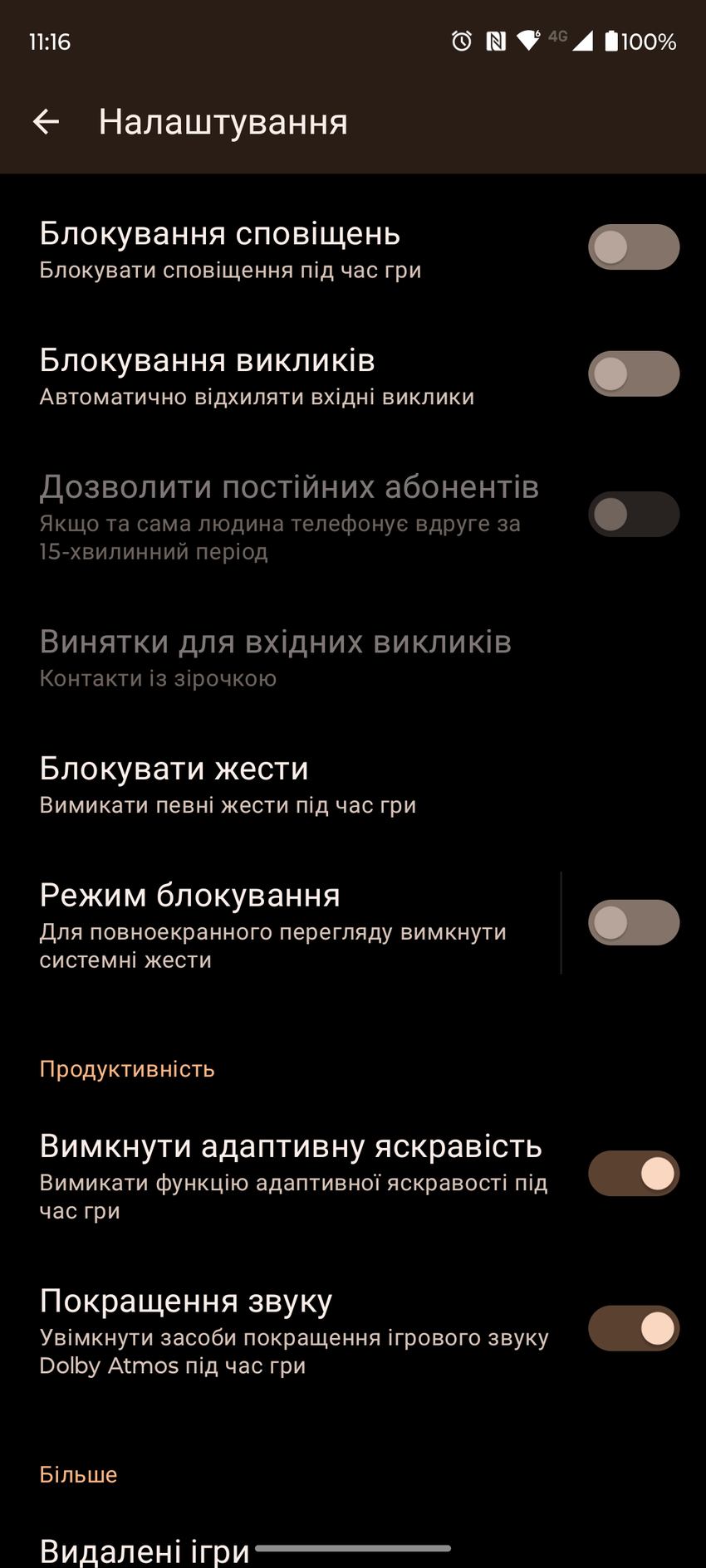Enable Блокування сповіщень toggle

click(634, 247)
